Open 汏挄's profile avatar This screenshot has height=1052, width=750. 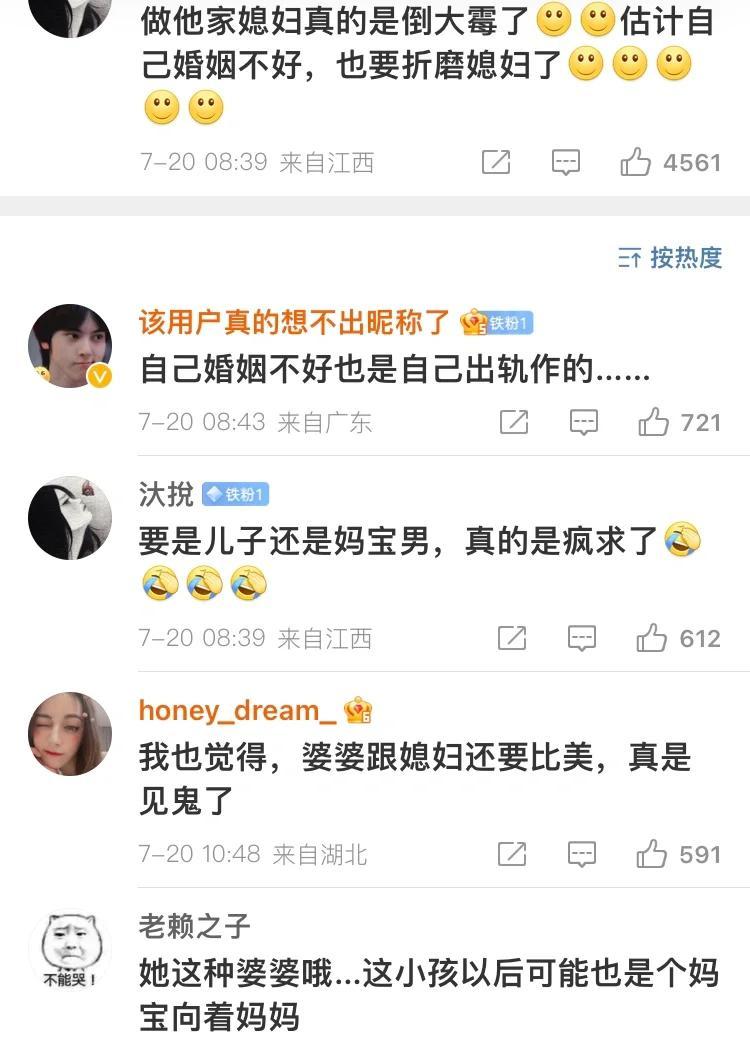point(70,517)
